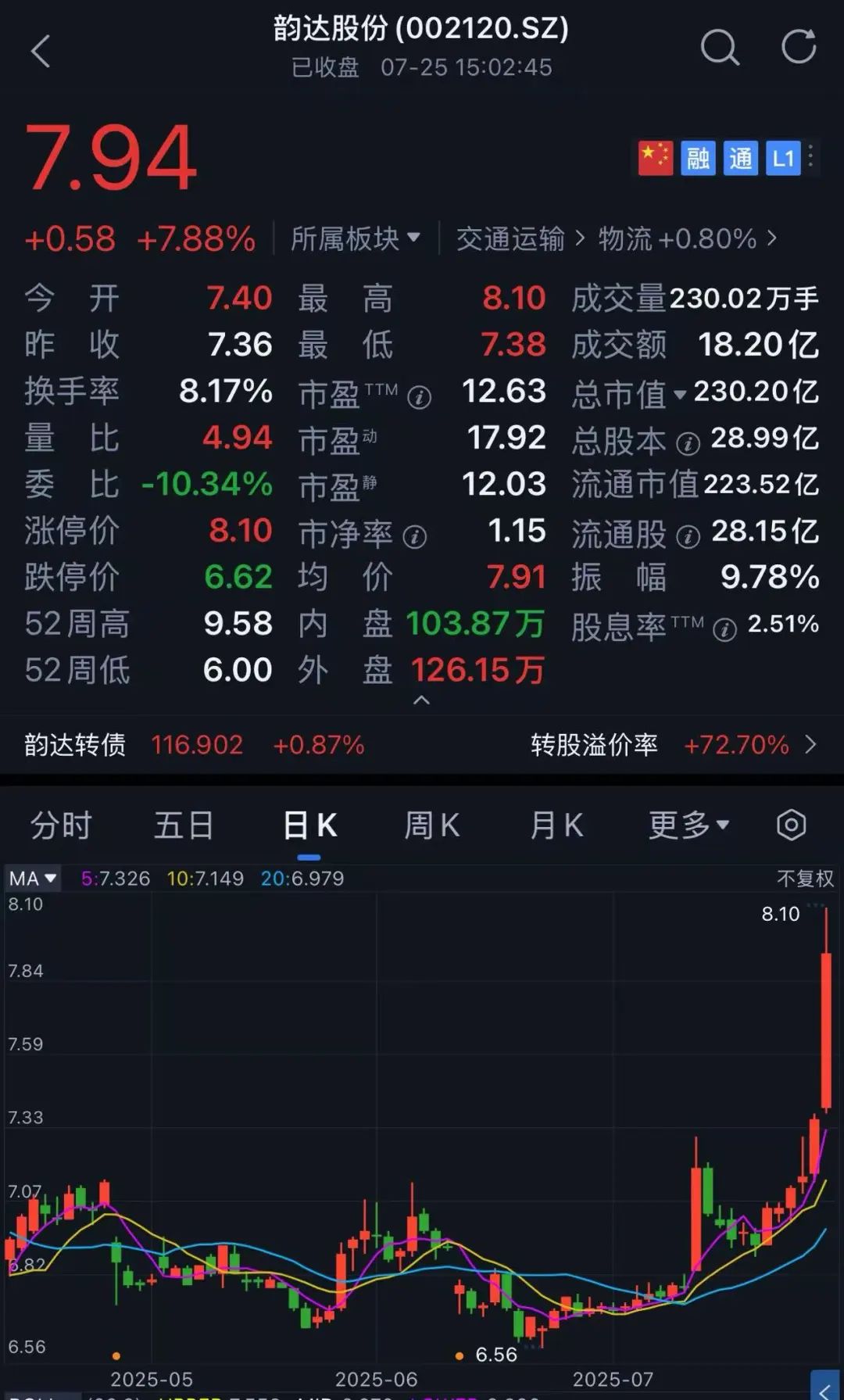Open the 物流 +0.80% sector link
This screenshot has height=1400, width=844.
(687, 238)
